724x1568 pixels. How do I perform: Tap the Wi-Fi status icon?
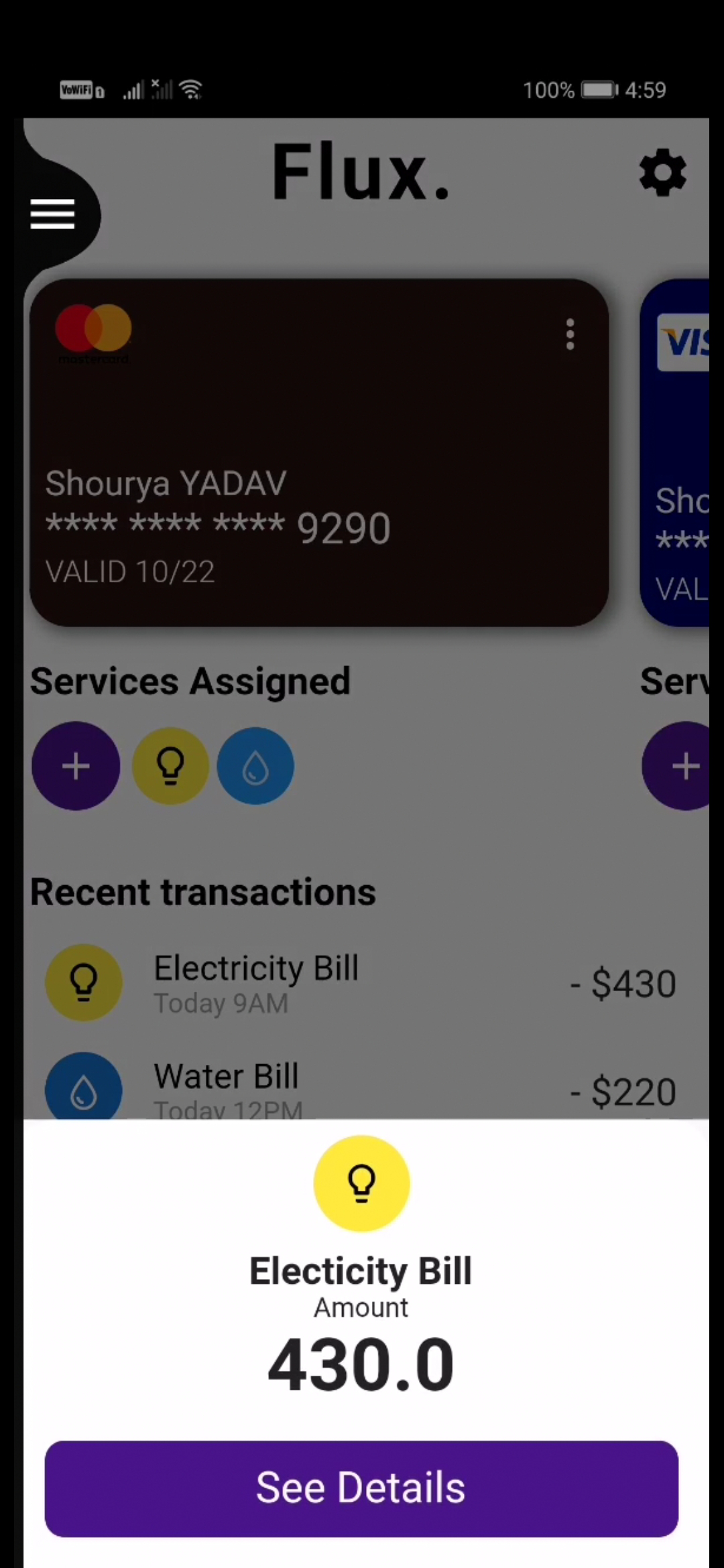tap(191, 88)
